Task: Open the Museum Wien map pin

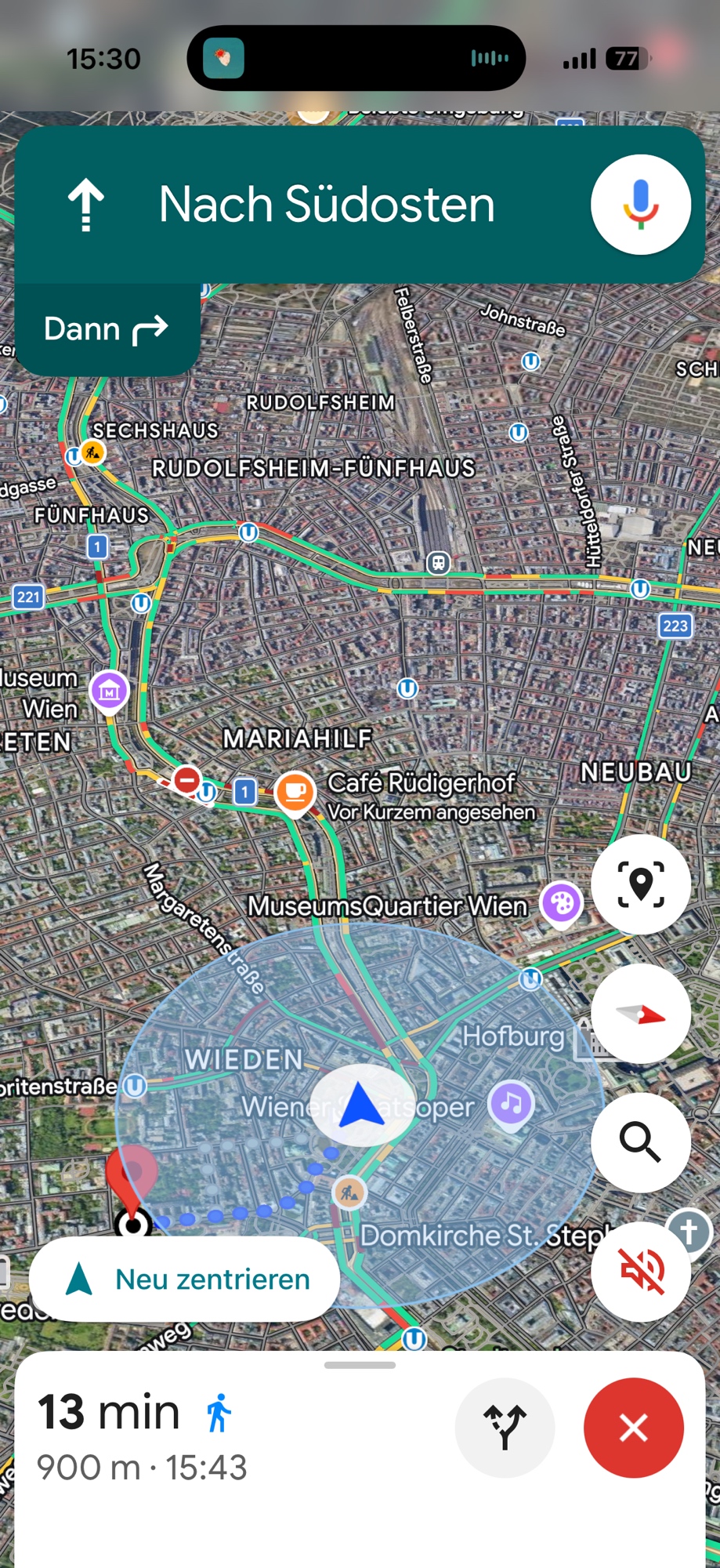Action: tap(109, 691)
